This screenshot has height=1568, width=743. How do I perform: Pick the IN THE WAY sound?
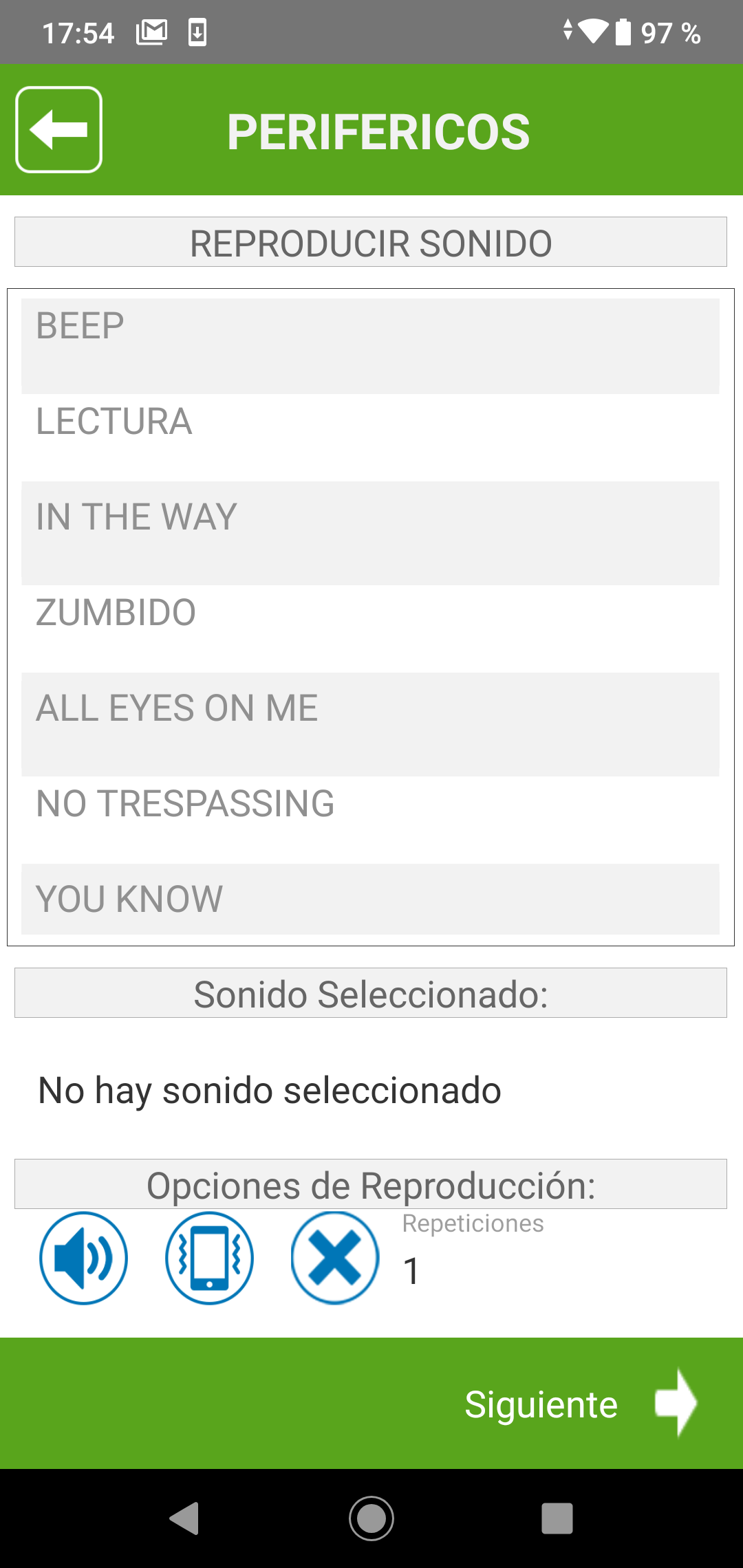370,533
